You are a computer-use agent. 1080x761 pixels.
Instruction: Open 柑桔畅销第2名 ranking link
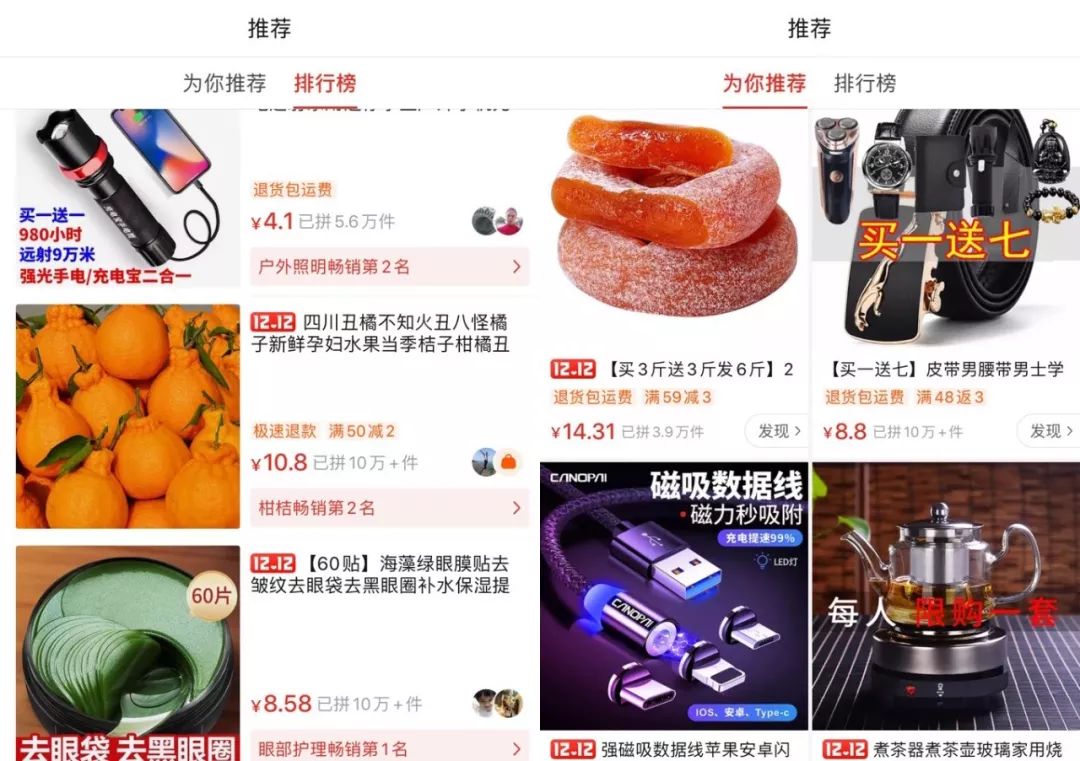(x=389, y=508)
